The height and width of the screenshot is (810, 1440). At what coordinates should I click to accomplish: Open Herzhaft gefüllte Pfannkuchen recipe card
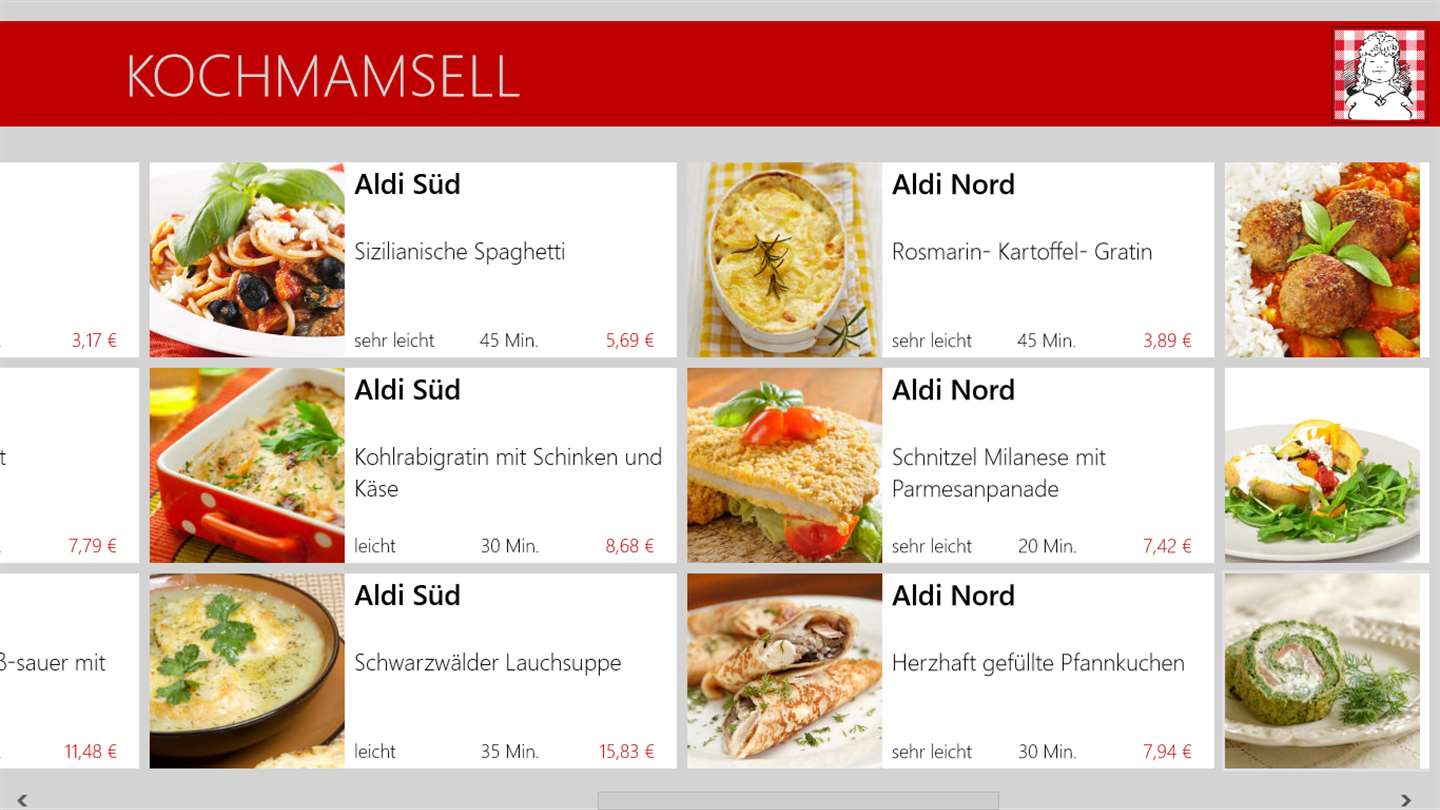[x=950, y=670]
